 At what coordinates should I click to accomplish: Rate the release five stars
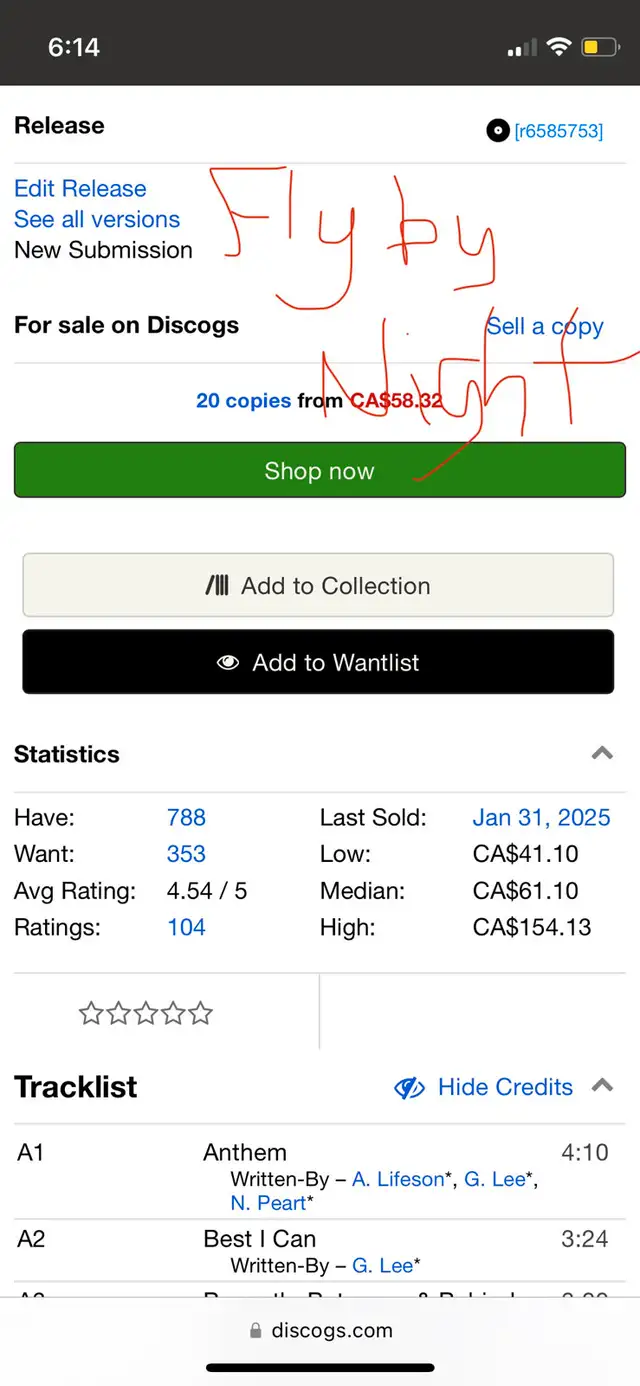click(201, 1014)
